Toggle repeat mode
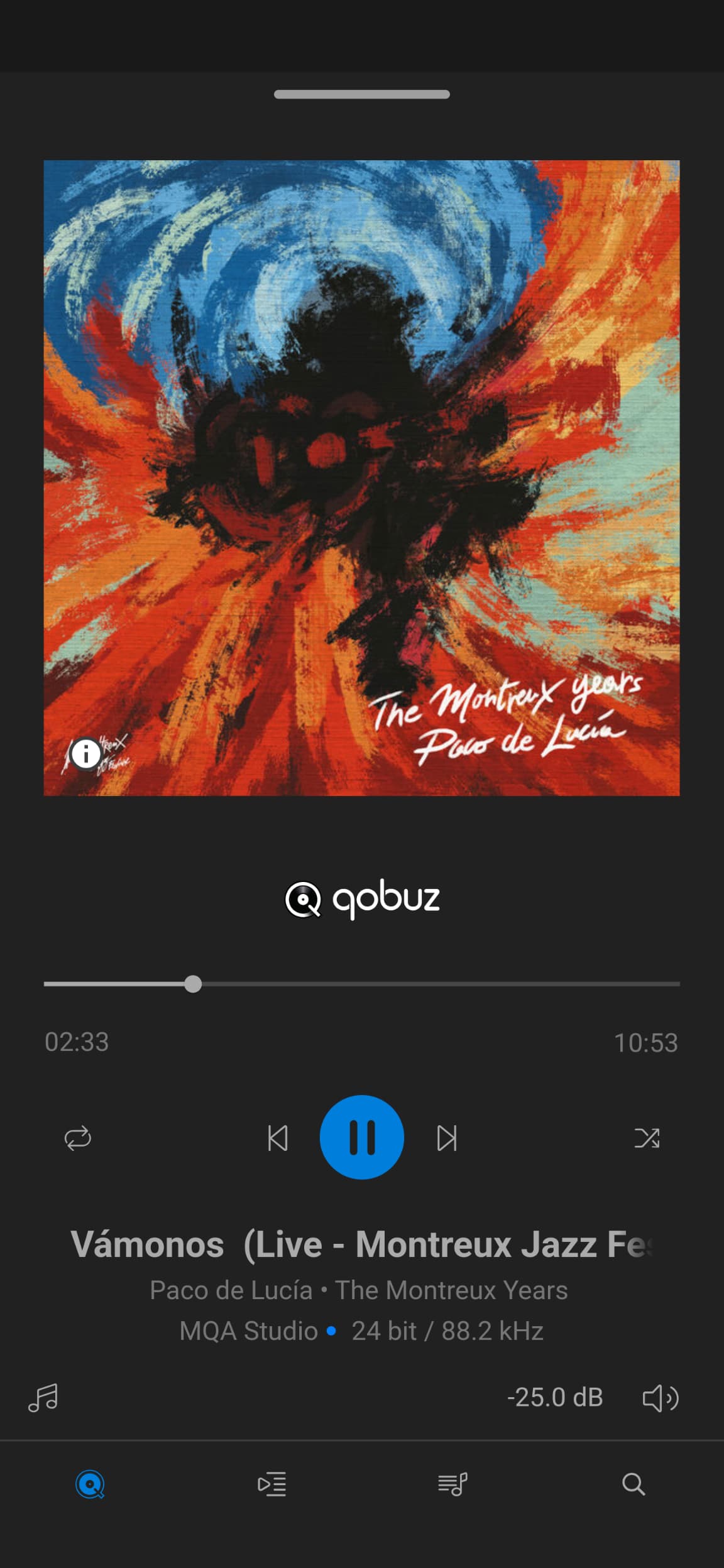 [78, 1138]
